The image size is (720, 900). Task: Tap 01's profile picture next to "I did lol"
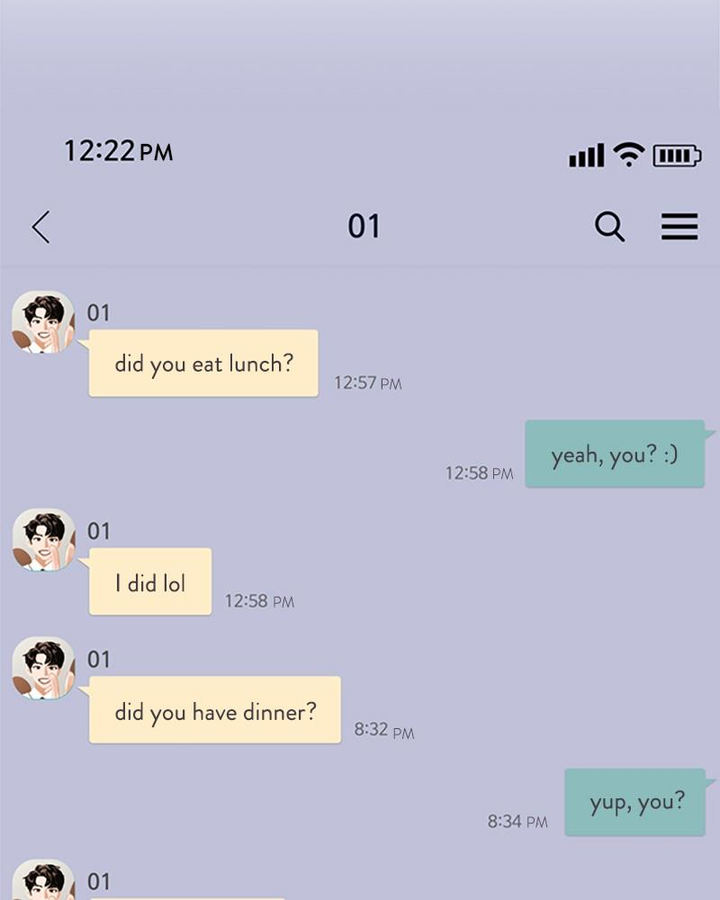pyautogui.click(x=43, y=540)
